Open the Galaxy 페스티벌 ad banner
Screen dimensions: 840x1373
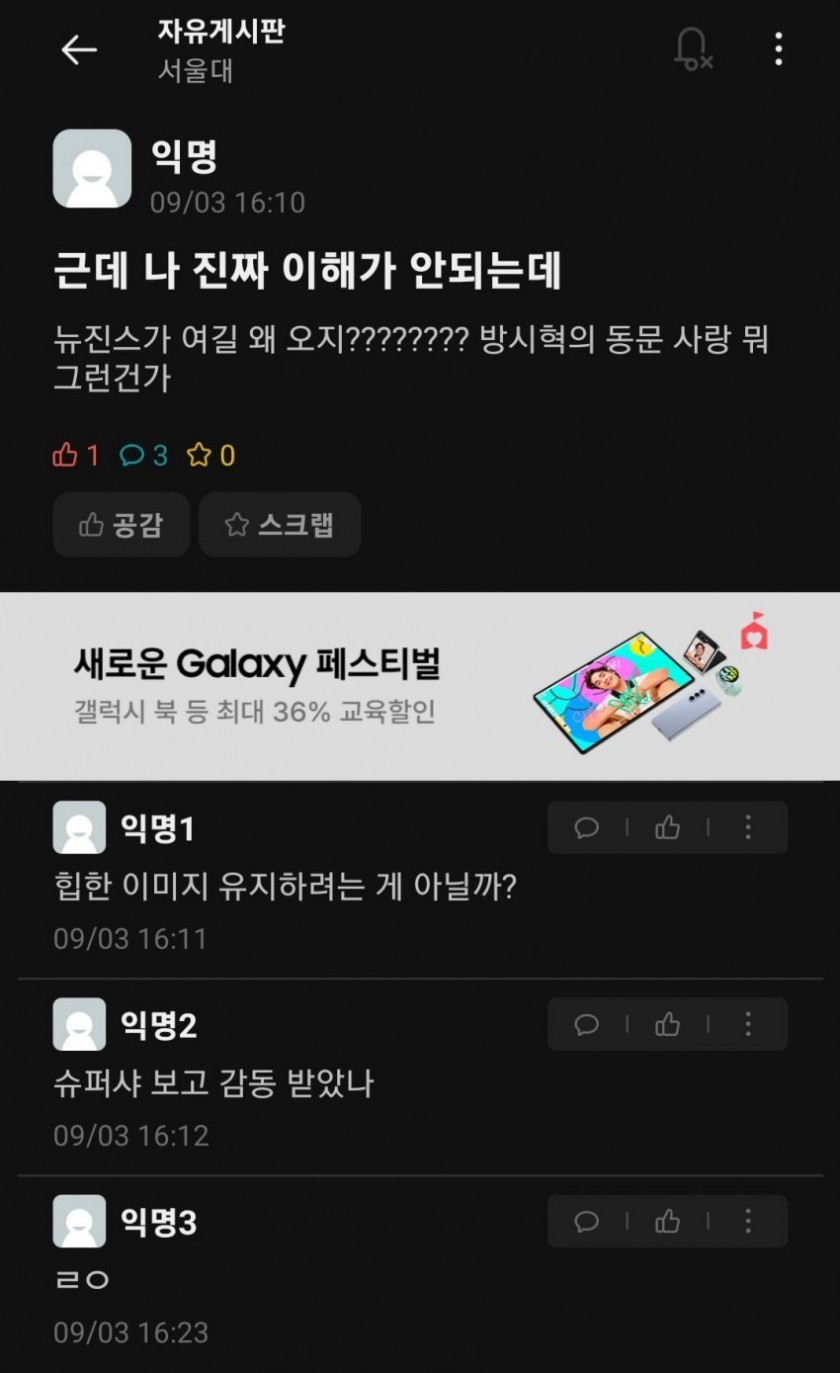(420, 686)
